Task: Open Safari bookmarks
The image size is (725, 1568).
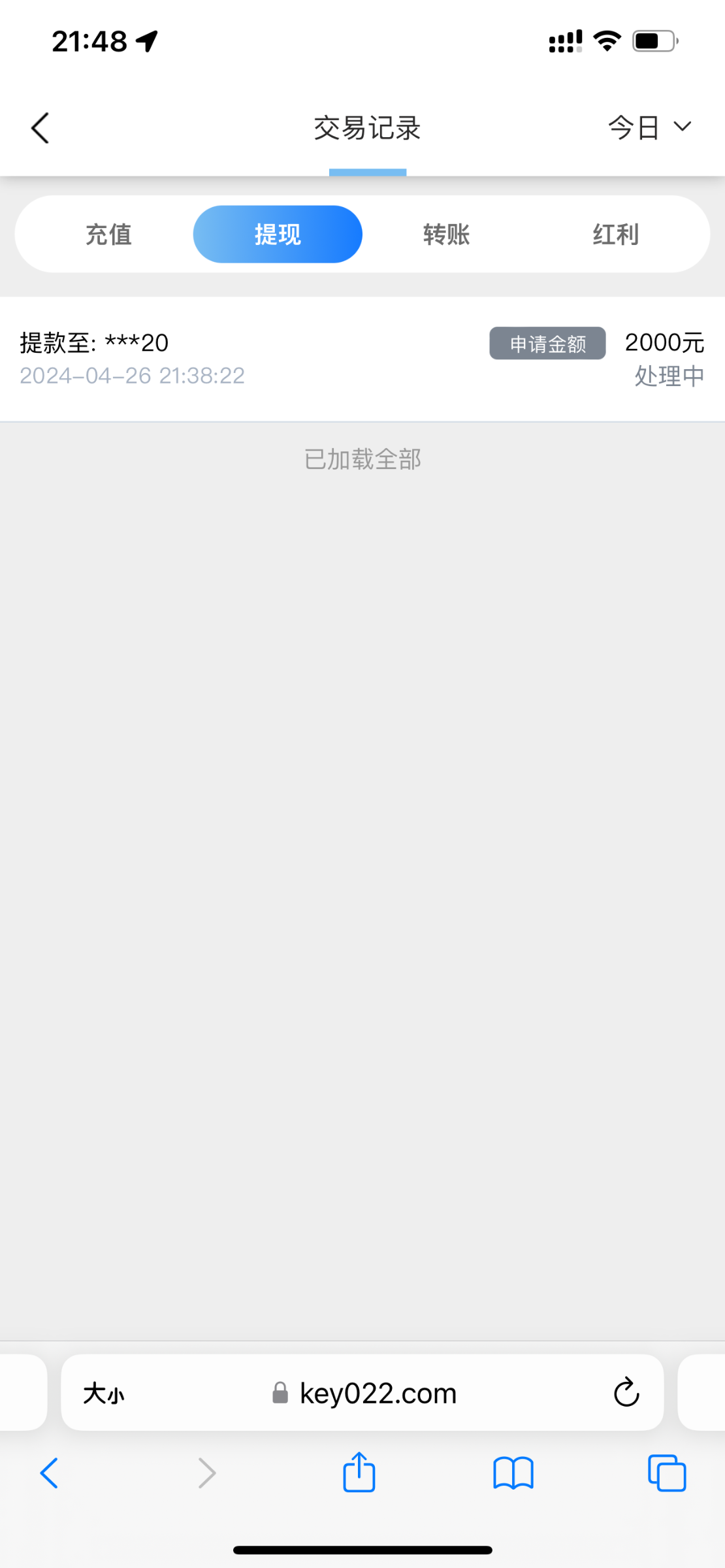Action: 513,1473
